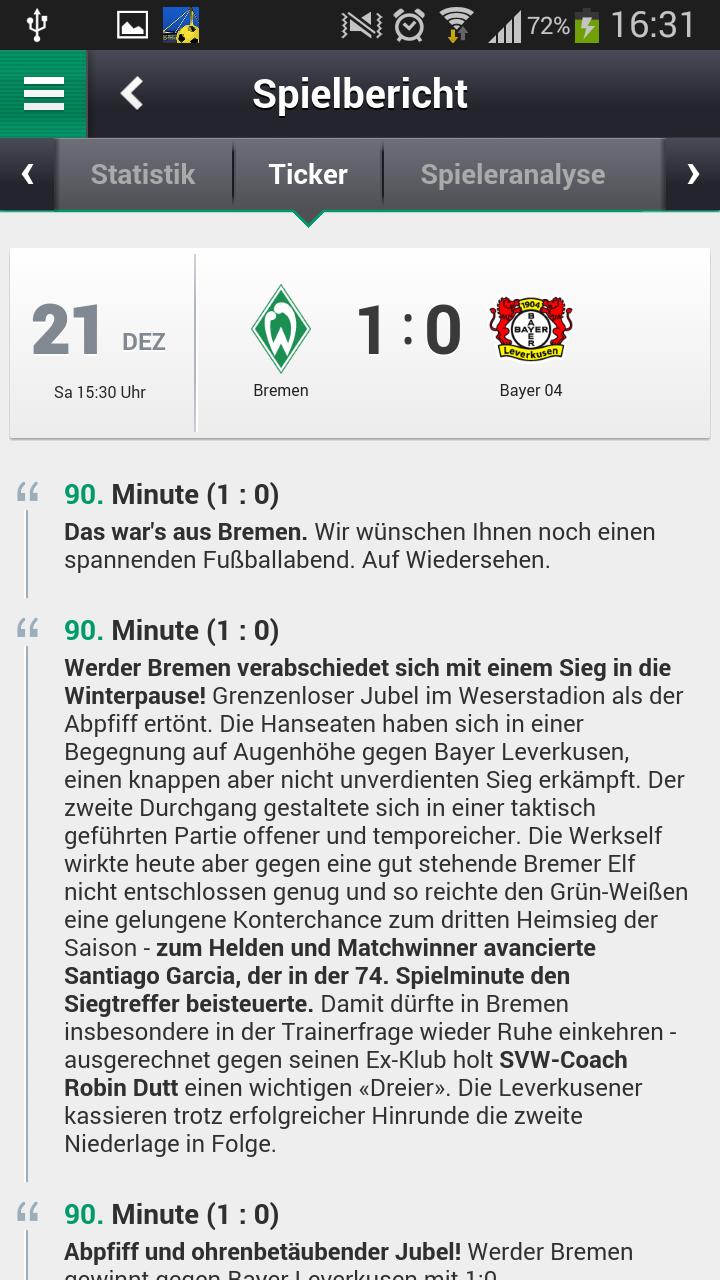The image size is (720, 1280).
Task: Select the Bayer 04 Leverkusen logo
Action: [530, 325]
